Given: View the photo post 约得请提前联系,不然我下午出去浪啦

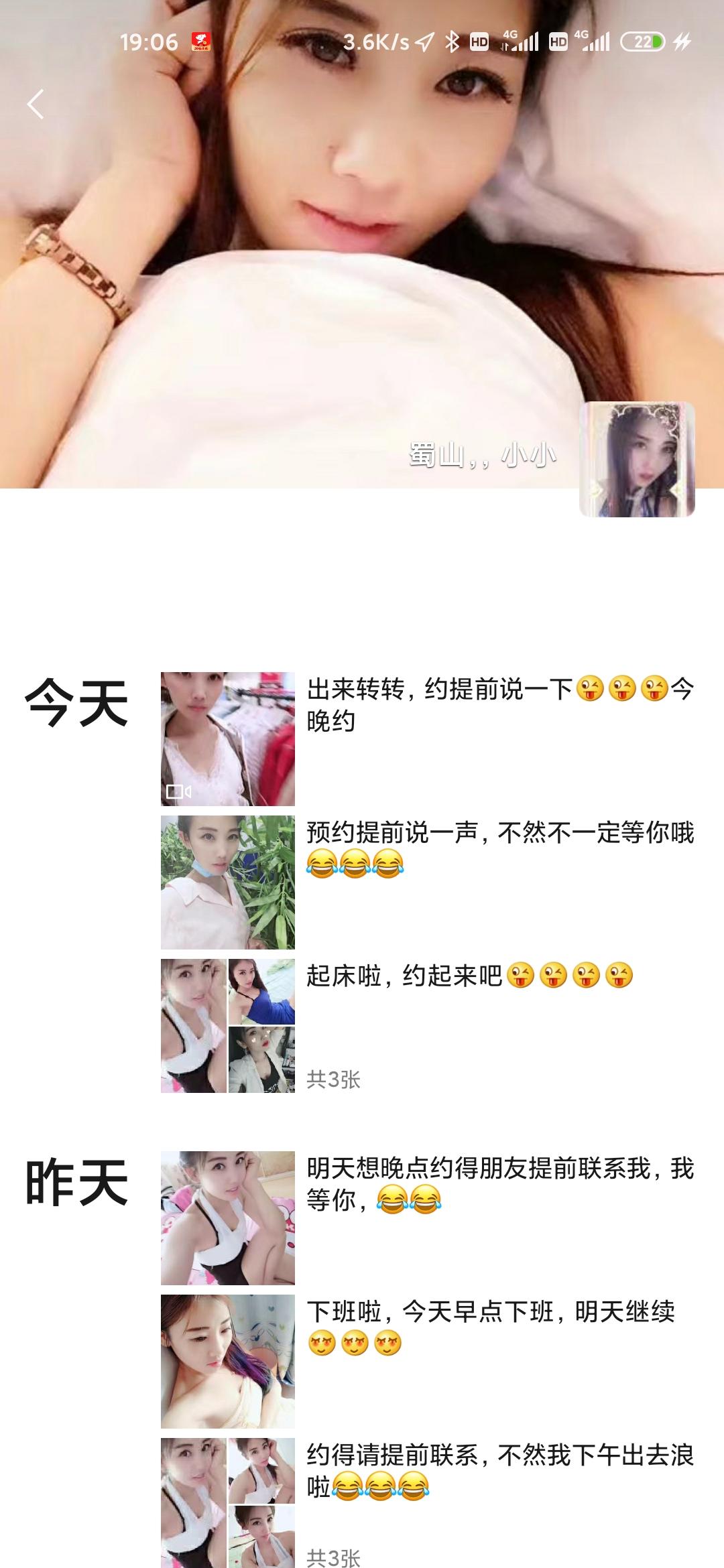Looking at the screenshot, I should 228,1502.
